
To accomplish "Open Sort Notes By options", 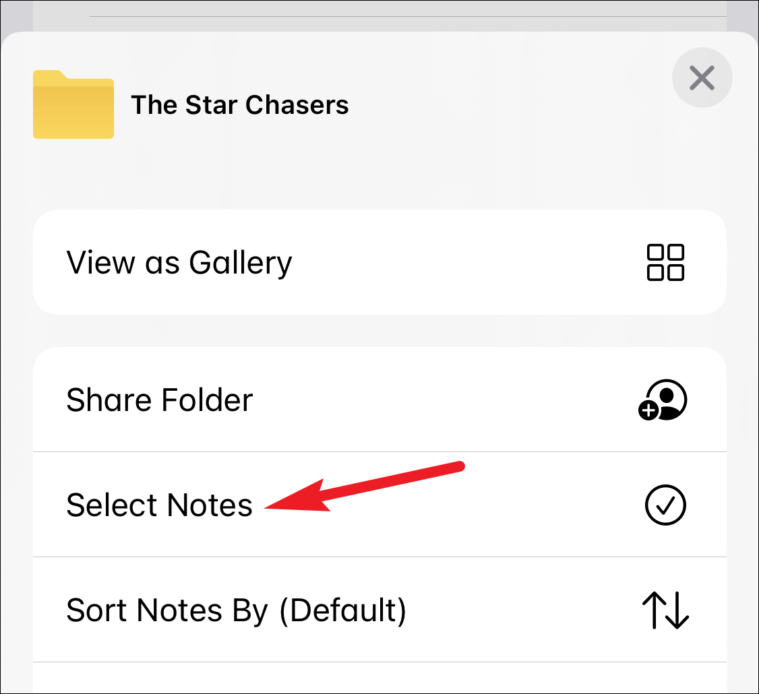I will pyautogui.click(x=379, y=610).
